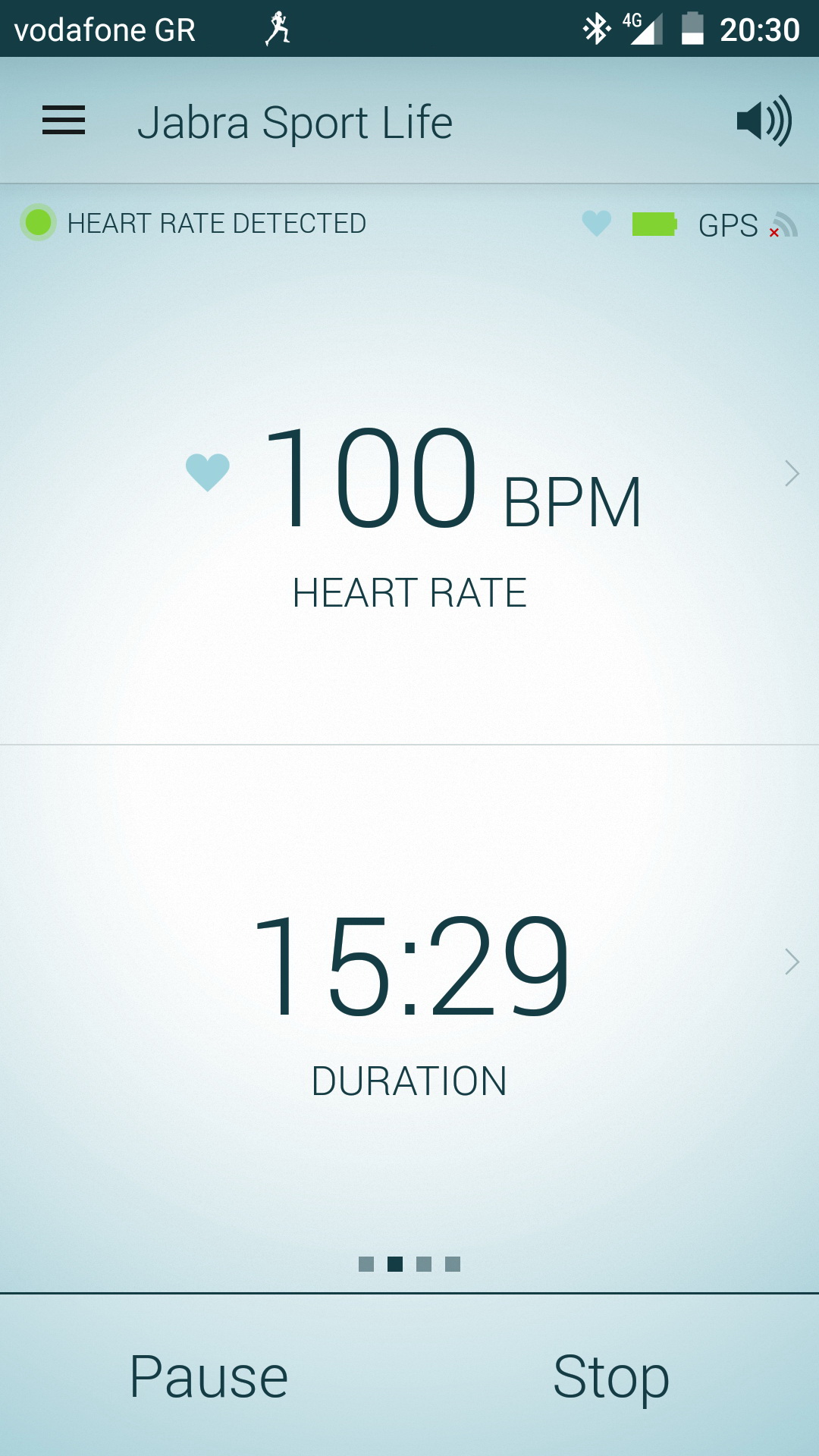Select the 15:29 duration panel
Image resolution: width=819 pixels, height=1456 pixels.
pyautogui.click(x=409, y=993)
